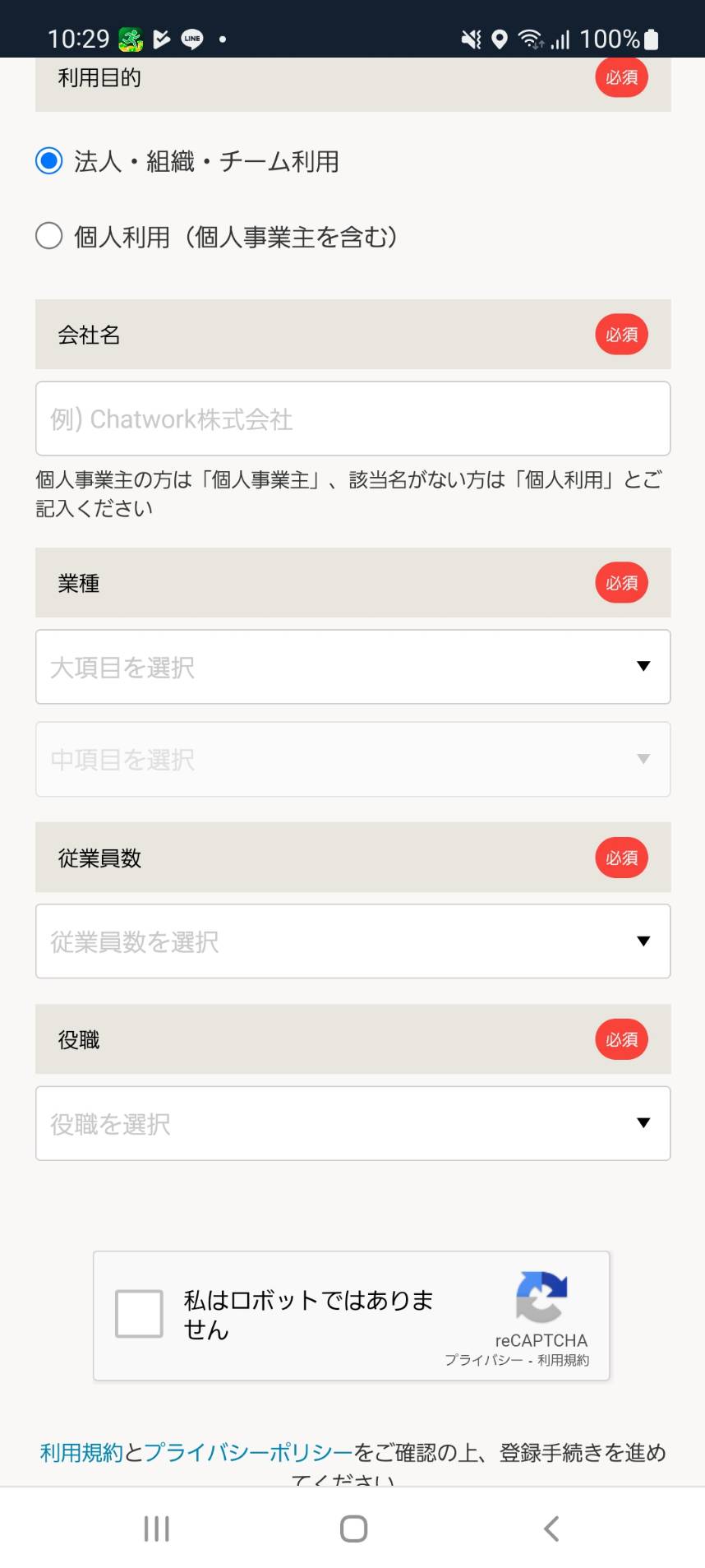Image resolution: width=705 pixels, height=1568 pixels.
Task: Open the 大項目を選択 industry dropdown
Action: (x=352, y=667)
